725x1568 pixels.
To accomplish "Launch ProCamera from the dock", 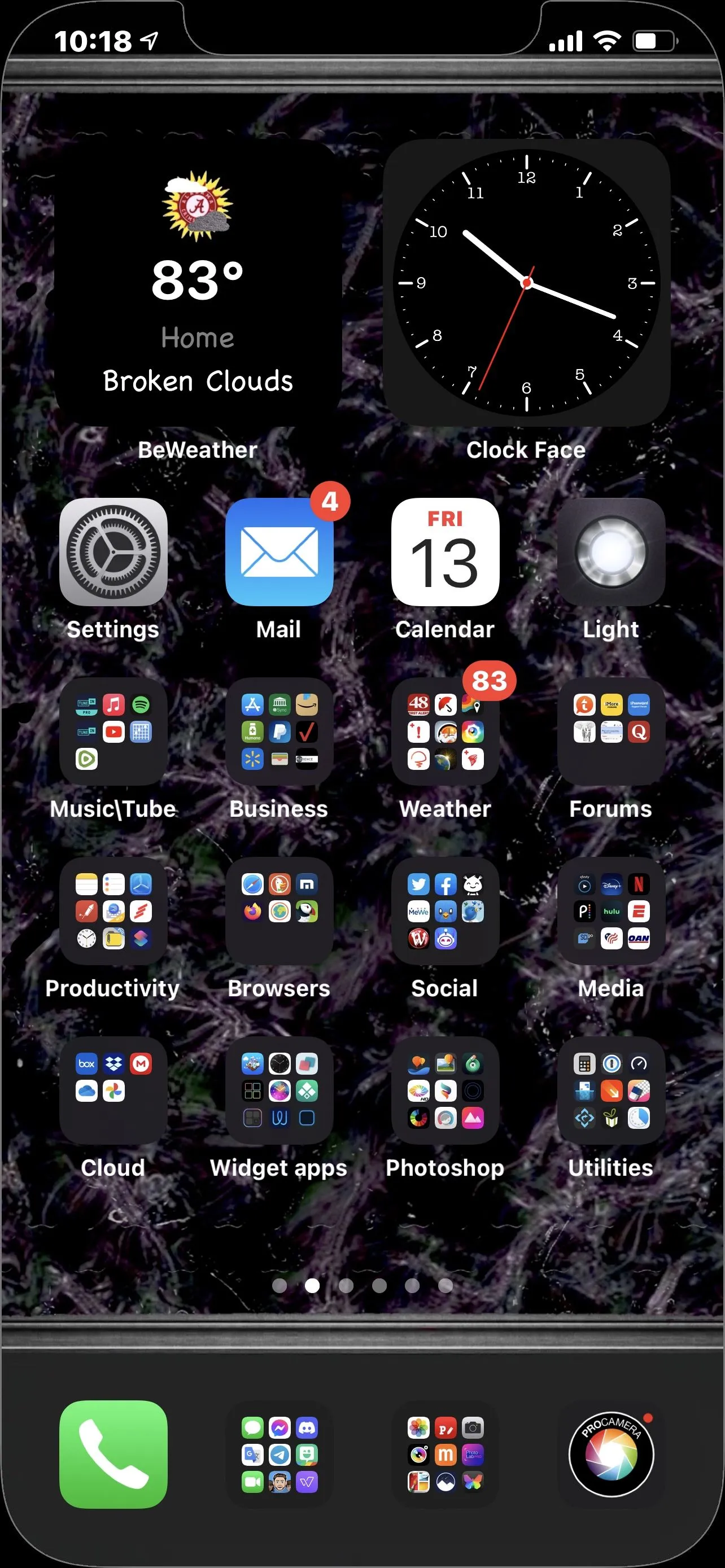I will (x=611, y=1454).
